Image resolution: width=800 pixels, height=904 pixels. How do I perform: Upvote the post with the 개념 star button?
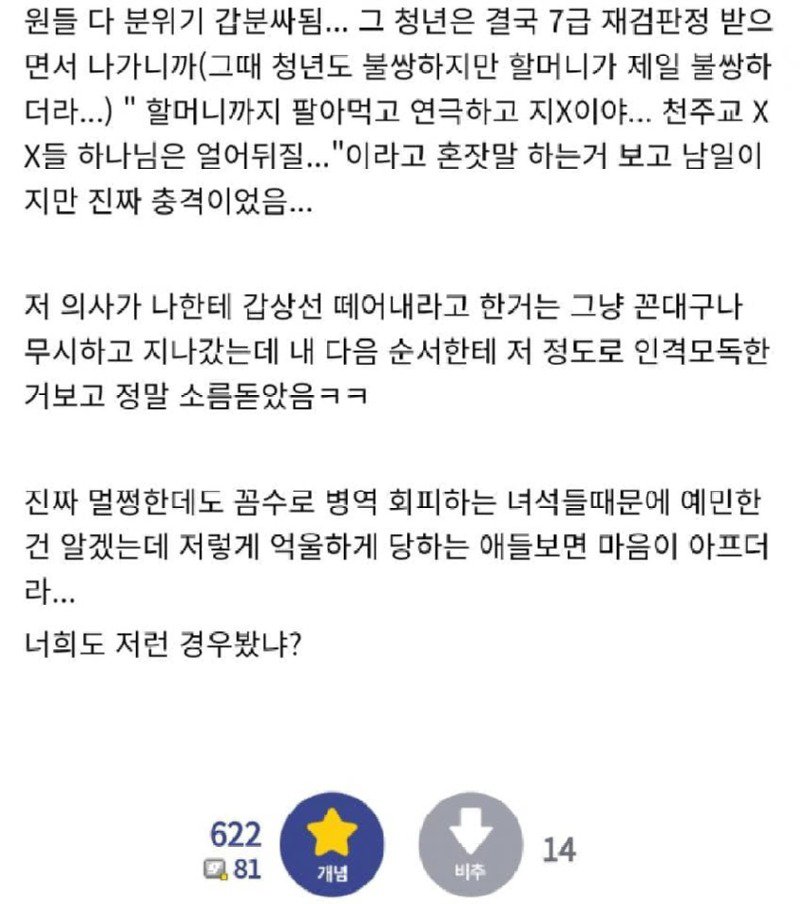coord(332,845)
